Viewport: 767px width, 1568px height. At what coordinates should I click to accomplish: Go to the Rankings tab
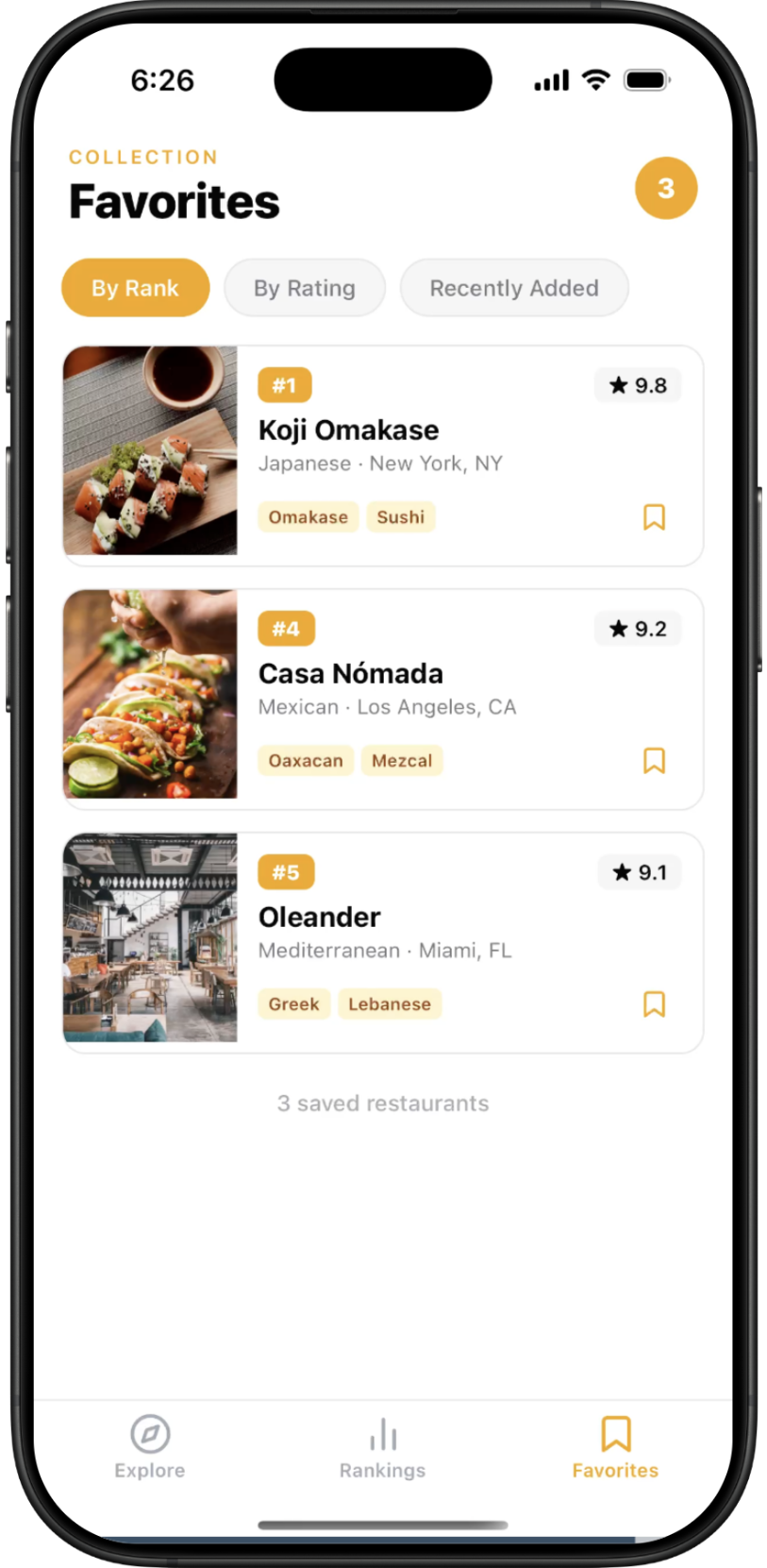(x=382, y=1446)
